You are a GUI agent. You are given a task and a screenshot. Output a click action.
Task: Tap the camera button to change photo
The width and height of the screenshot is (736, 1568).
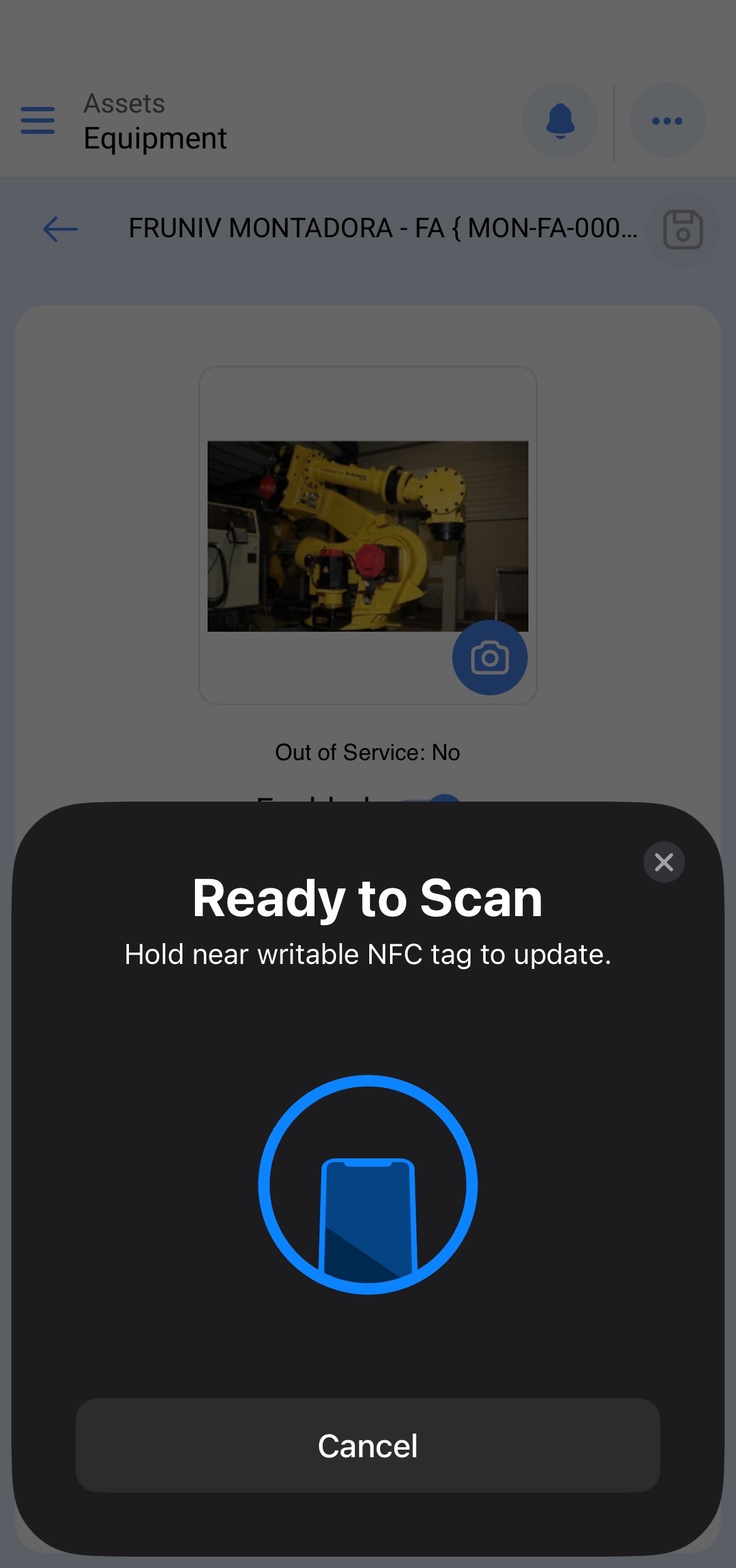[489, 658]
